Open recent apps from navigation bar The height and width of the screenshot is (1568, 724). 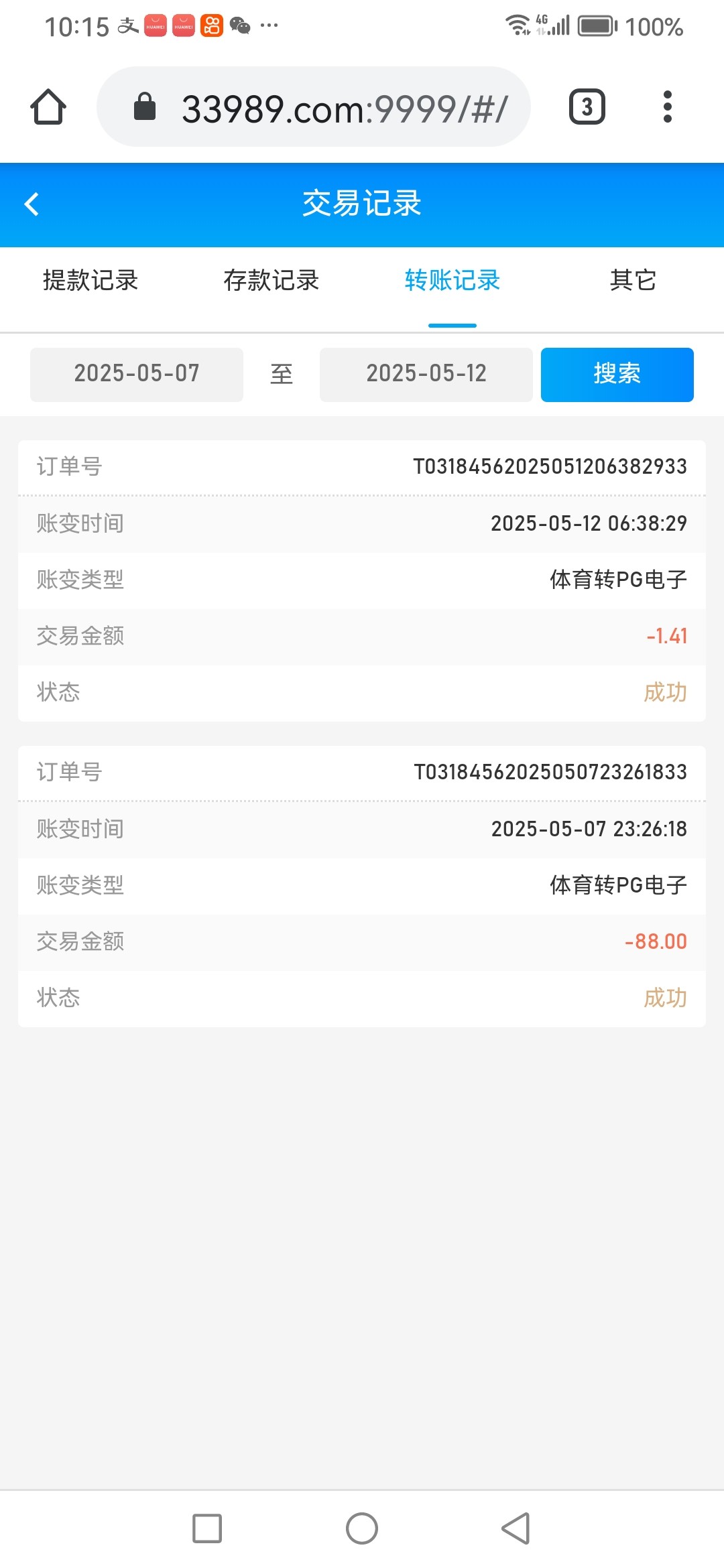(207, 1528)
